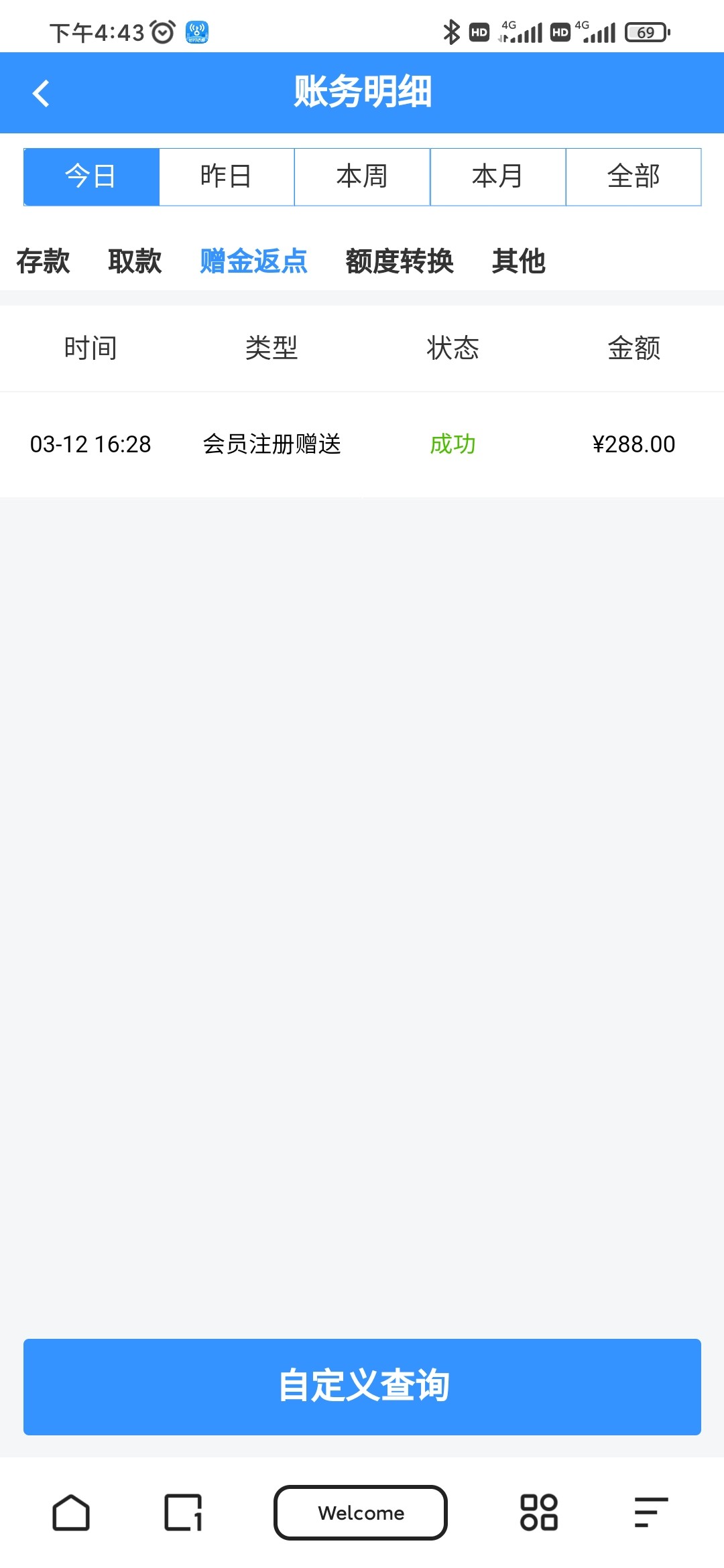Select the 本月 time filter
Image resolution: width=724 pixels, height=1568 pixels.
497,176
